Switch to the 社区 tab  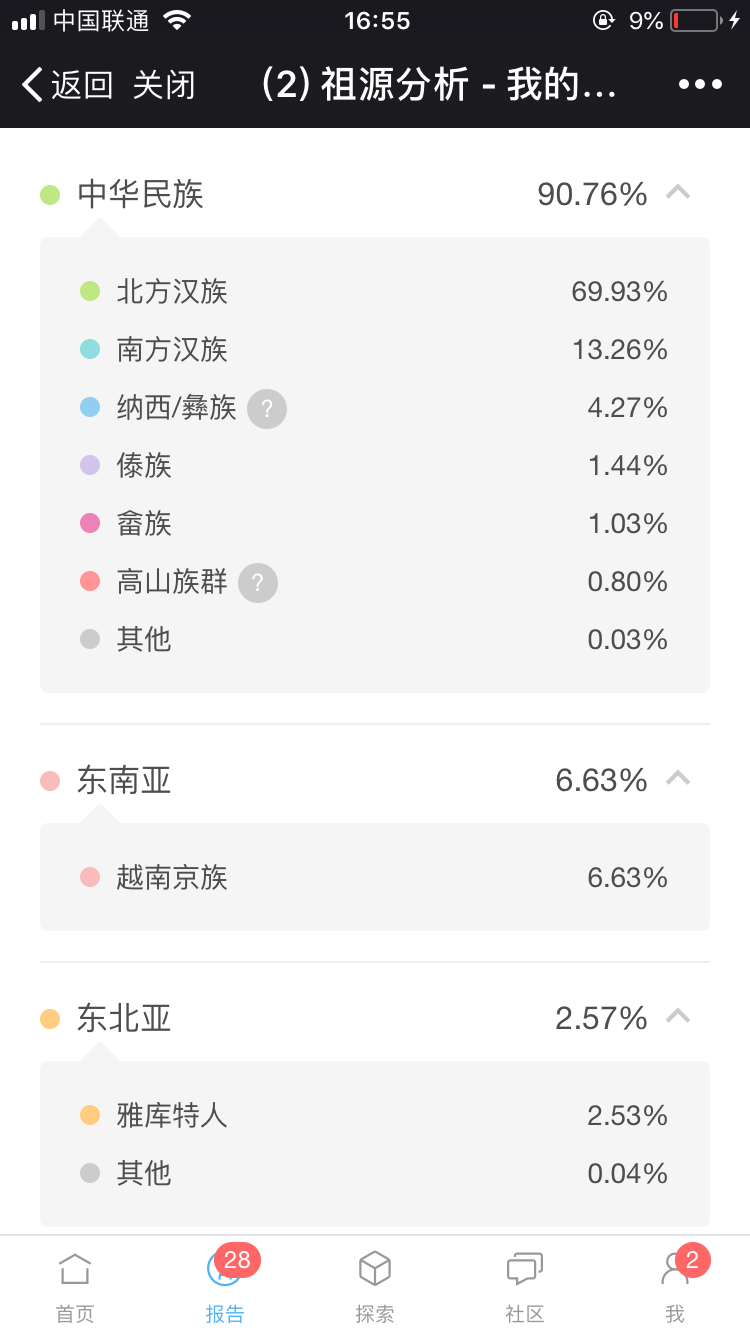[x=525, y=1286]
